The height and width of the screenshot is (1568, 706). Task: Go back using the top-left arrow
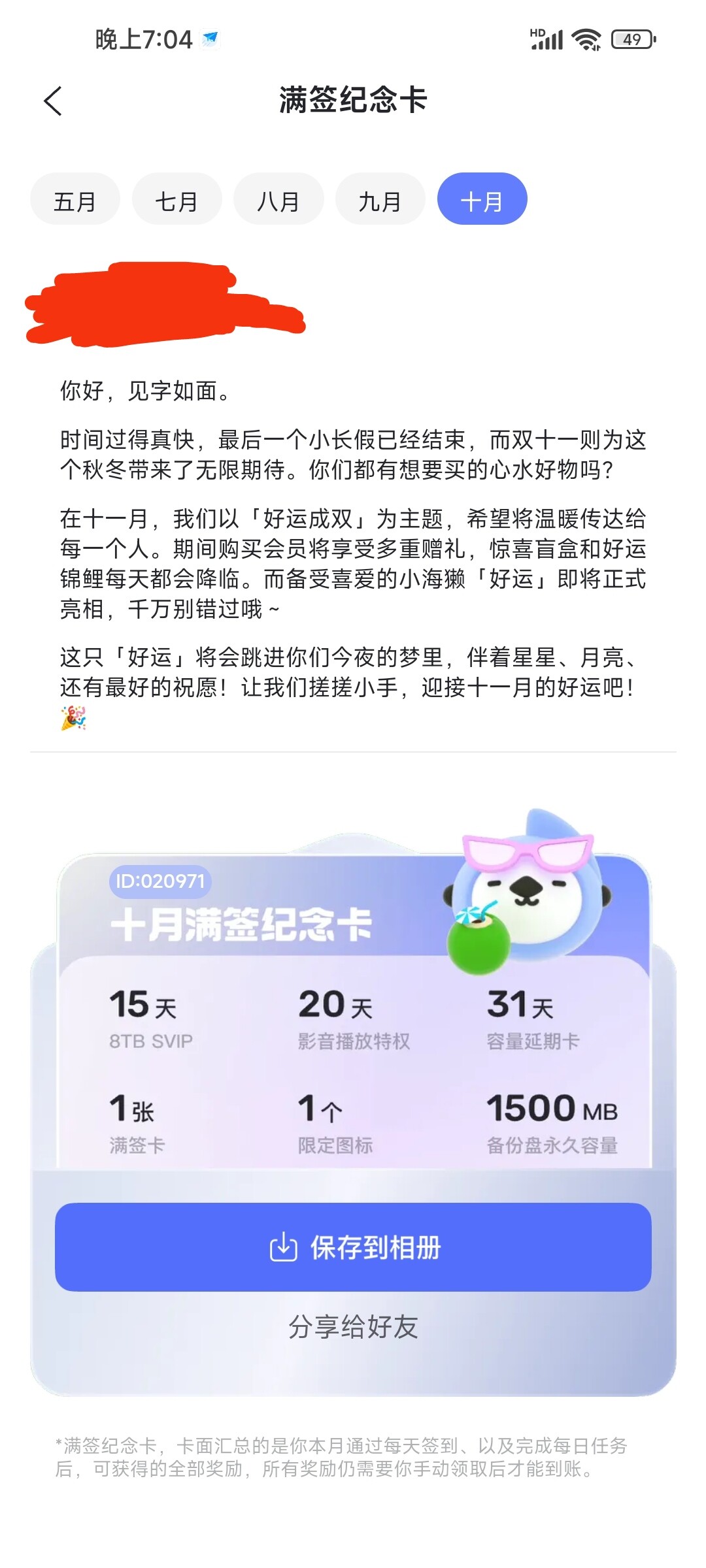53,101
